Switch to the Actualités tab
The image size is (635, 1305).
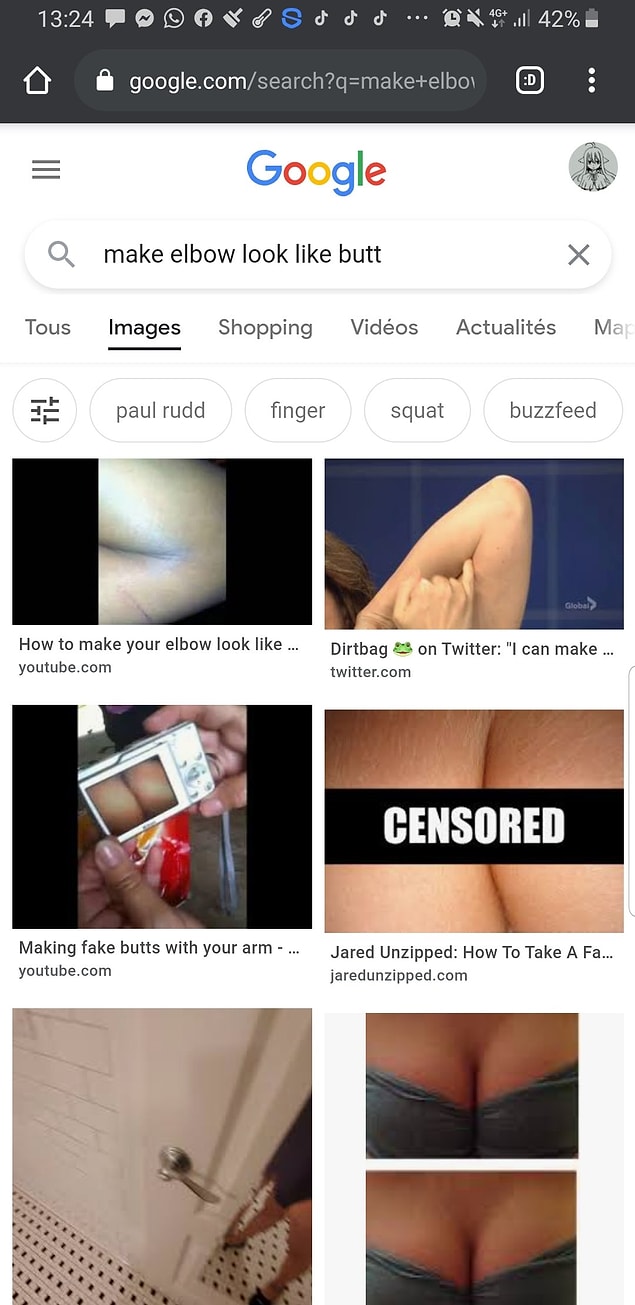[x=505, y=327]
